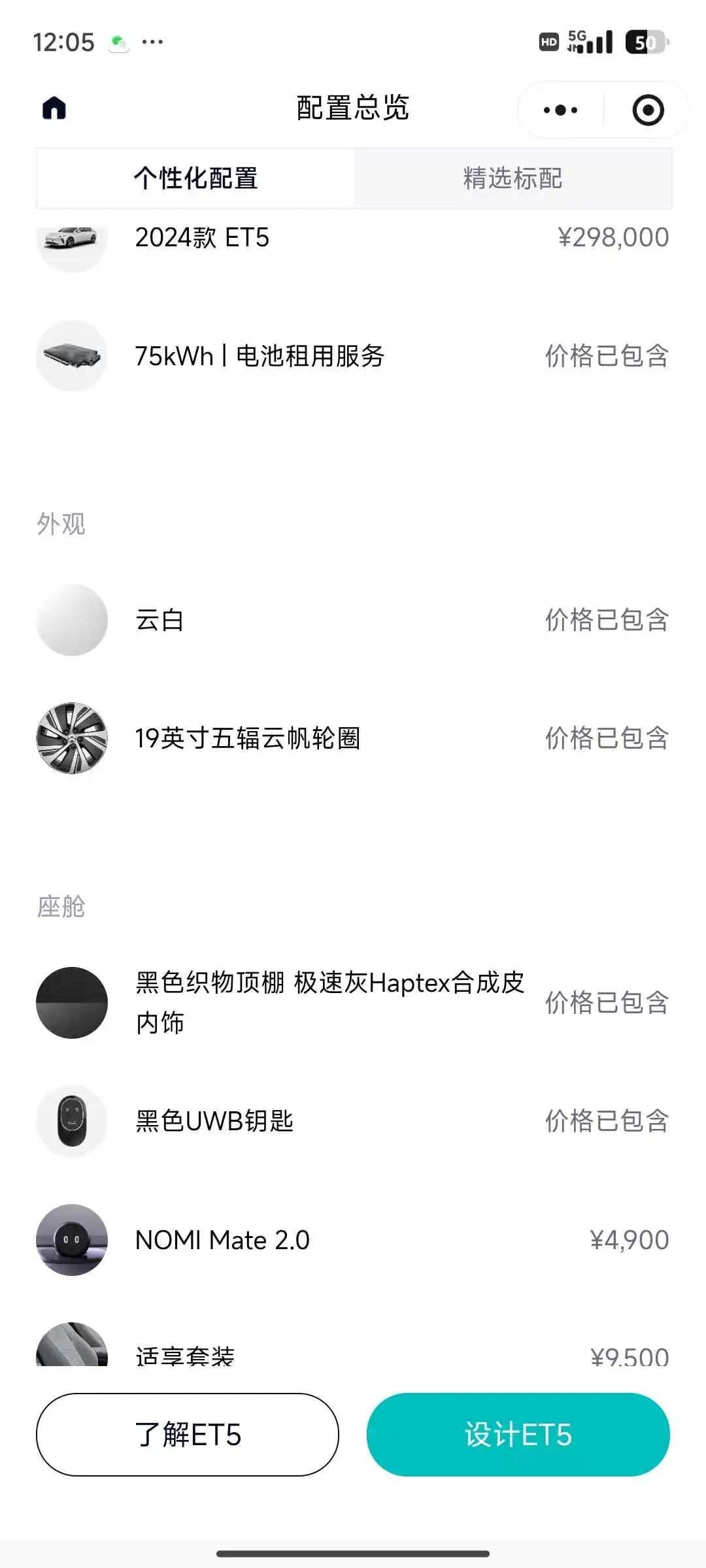706x1568 pixels.
Task: Switch to the 精选标配 tab
Action: click(513, 178)
